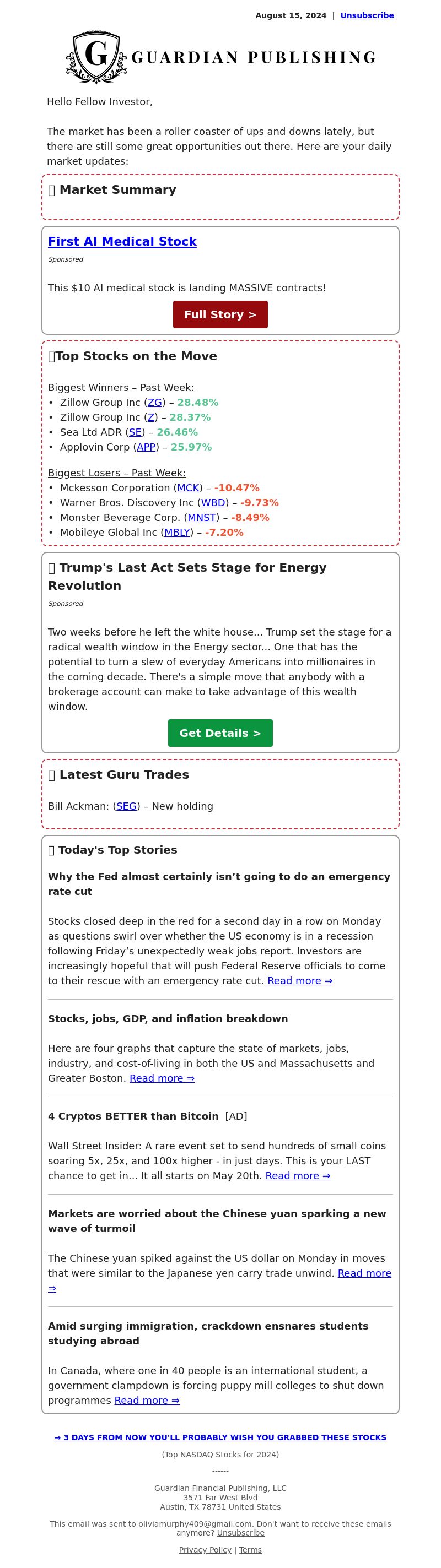Tap the green Get Details button
The image size is (441, 1568).
point(220,733)
